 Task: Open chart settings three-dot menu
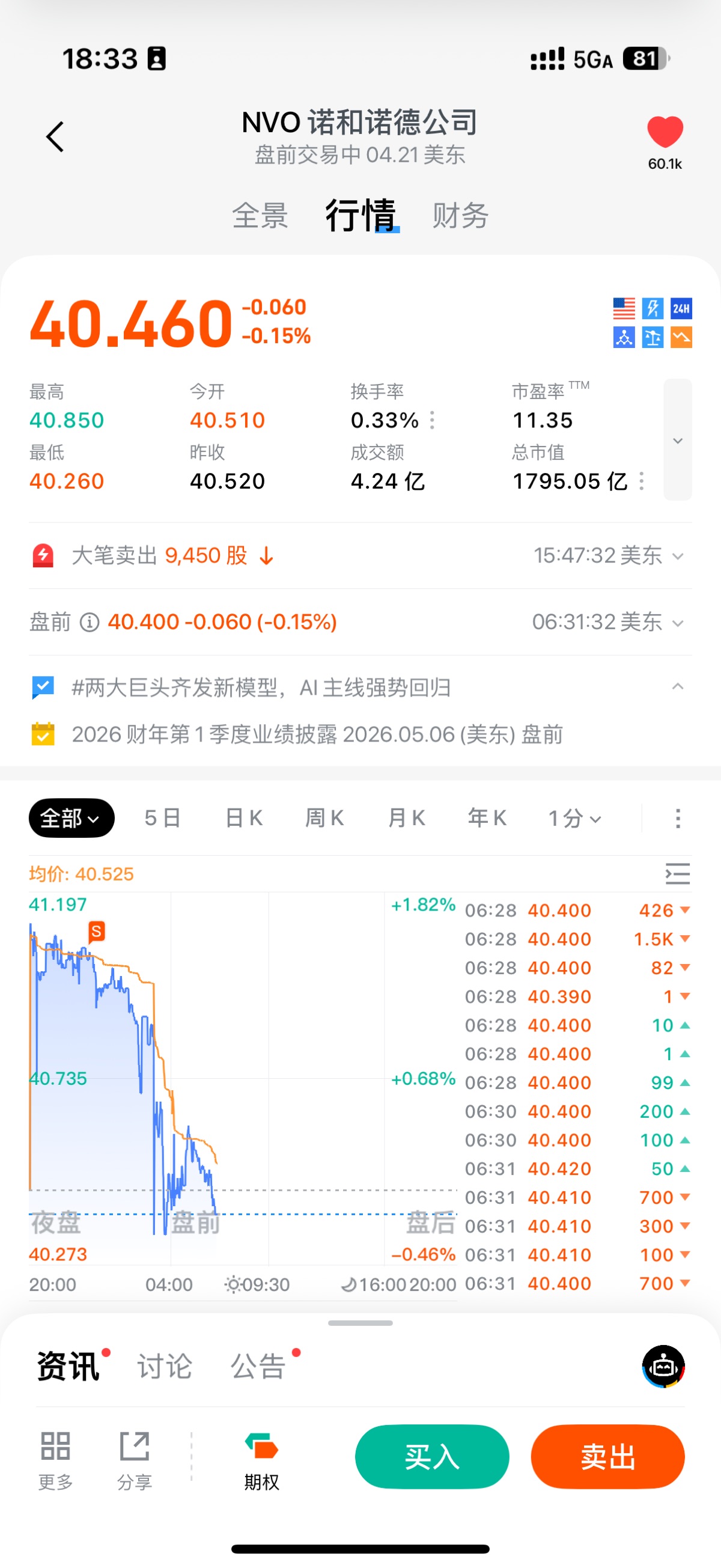coord(678,818)
